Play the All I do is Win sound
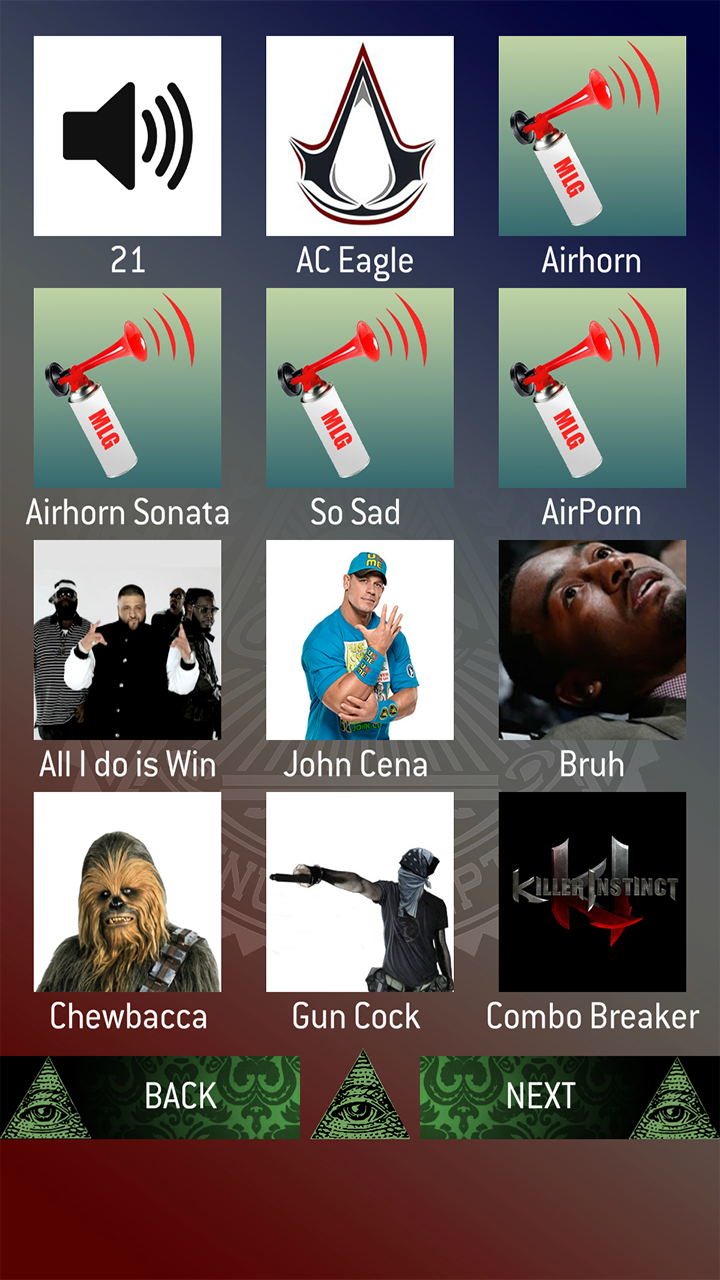Image resolution: width=720 pixels, height=1280 pixels. click(127, 638)
